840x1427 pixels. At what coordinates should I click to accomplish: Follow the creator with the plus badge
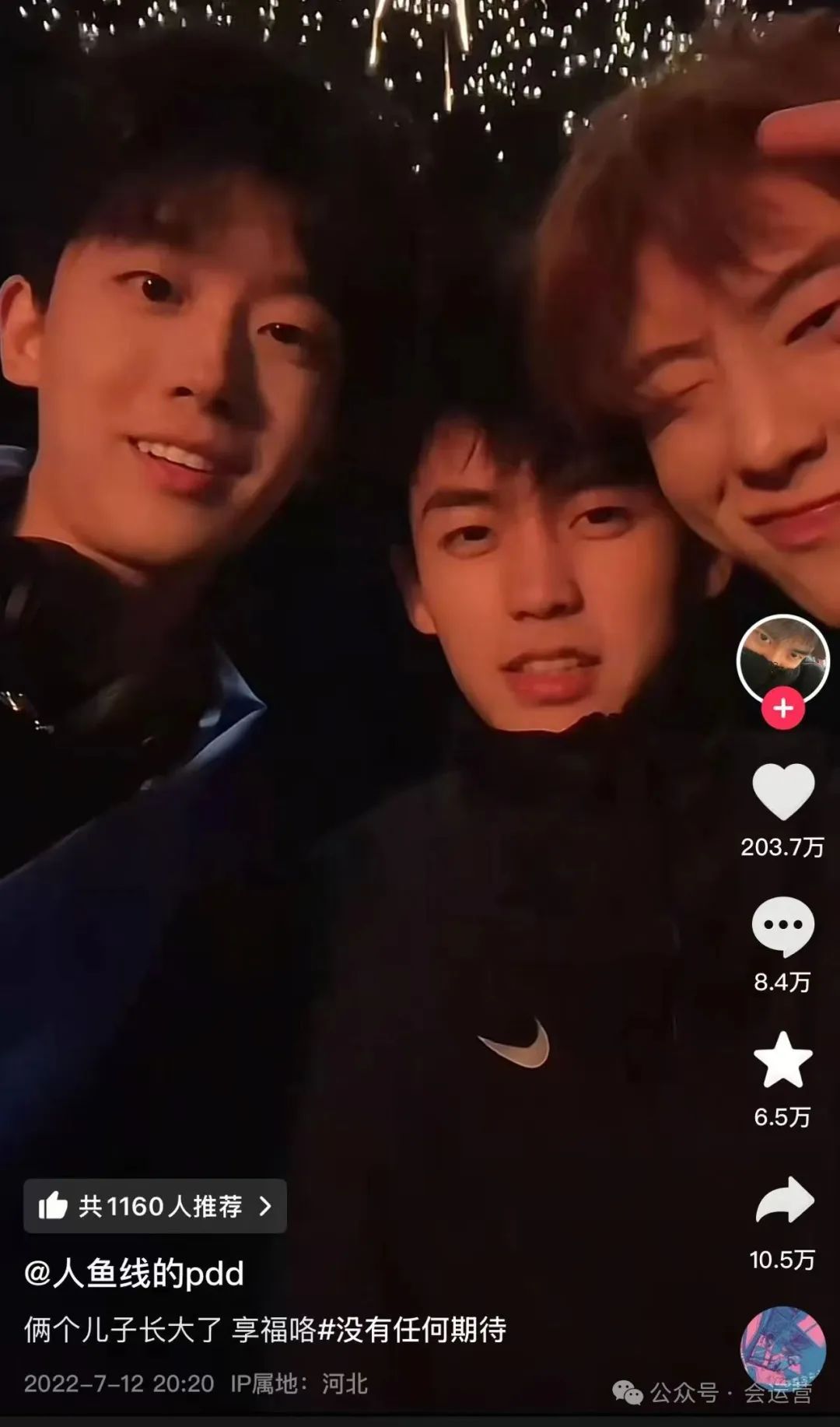tap(783, 708)
